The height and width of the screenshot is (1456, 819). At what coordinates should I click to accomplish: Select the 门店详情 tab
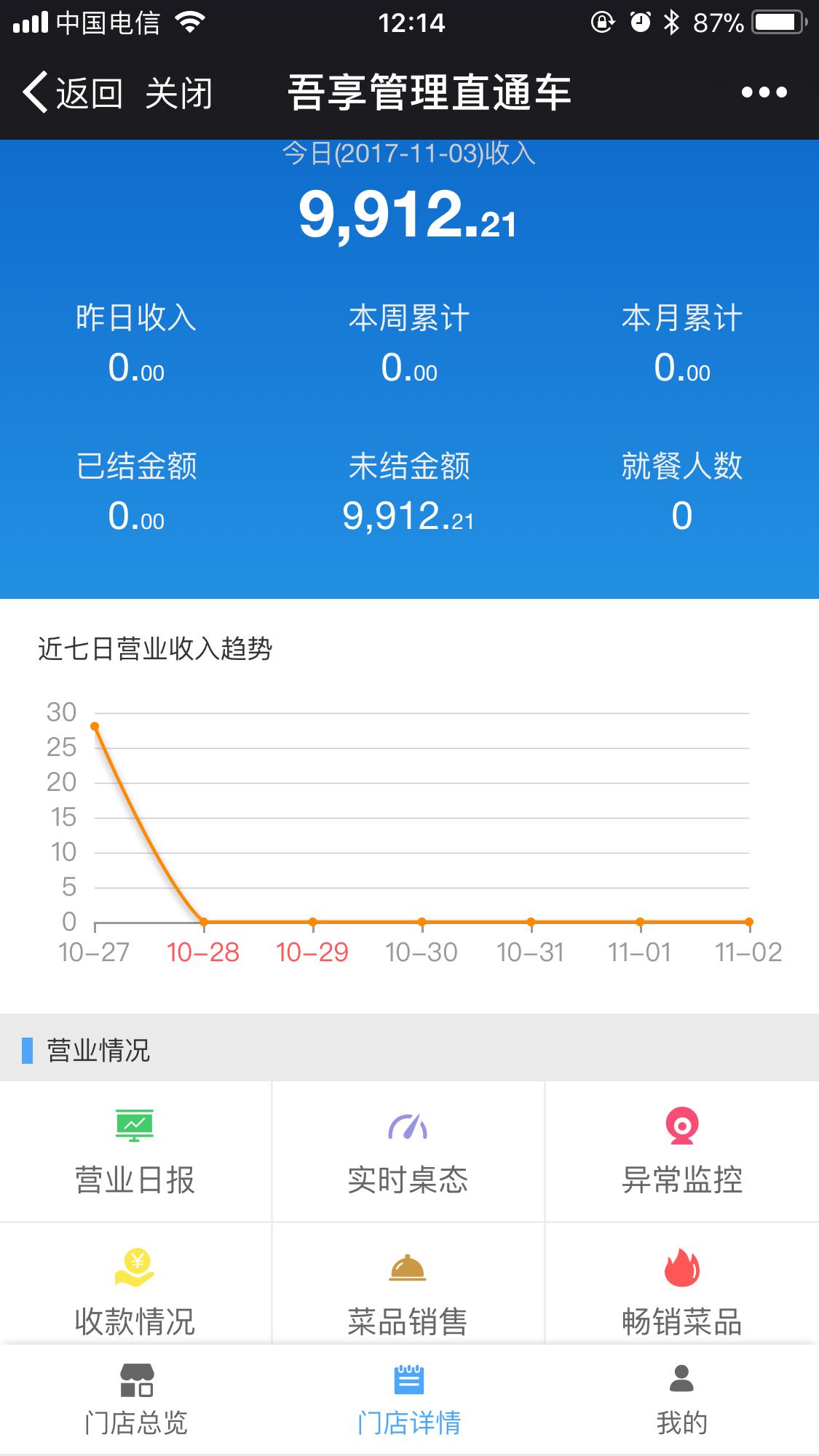pos(409,1400)
